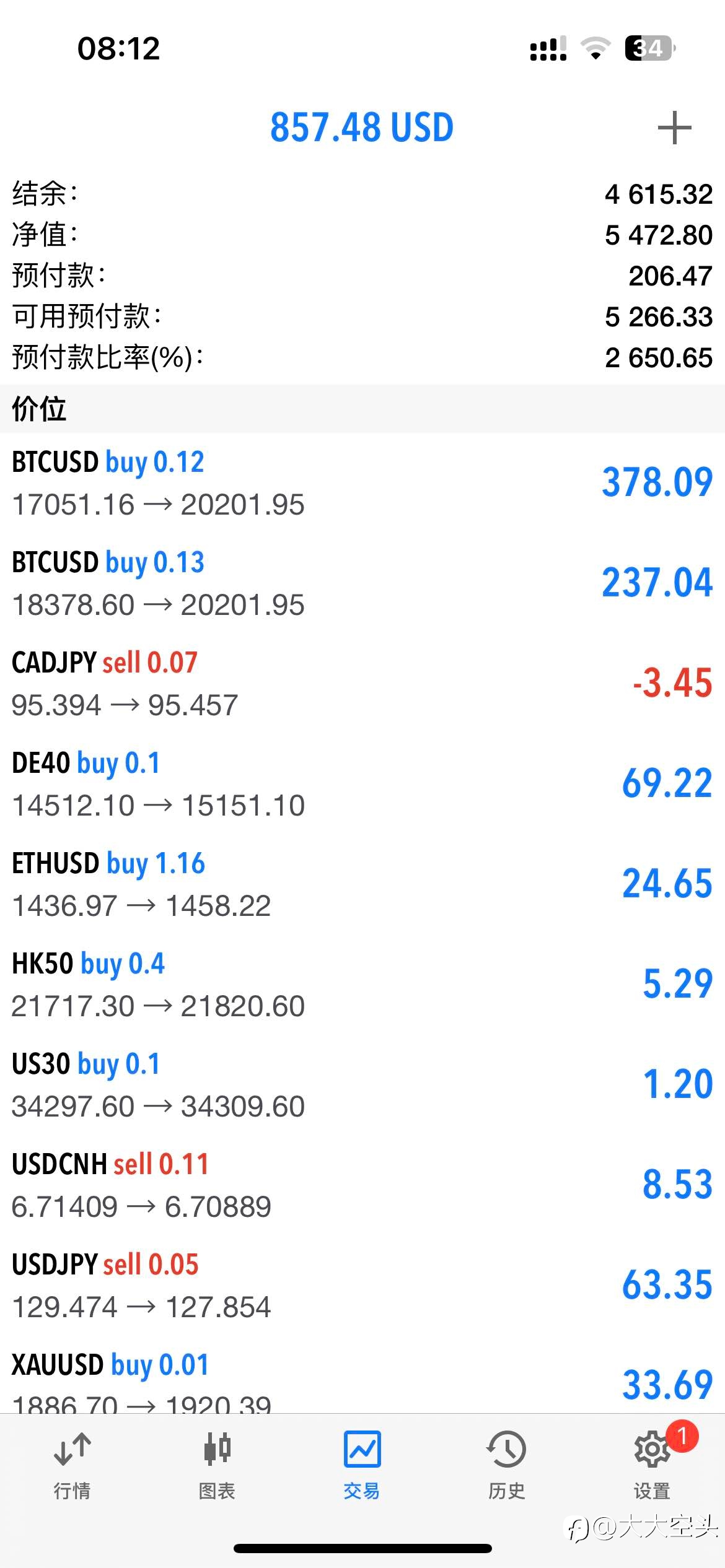
Task: Open the 历史 history tab
Action: coord(507,1466)
